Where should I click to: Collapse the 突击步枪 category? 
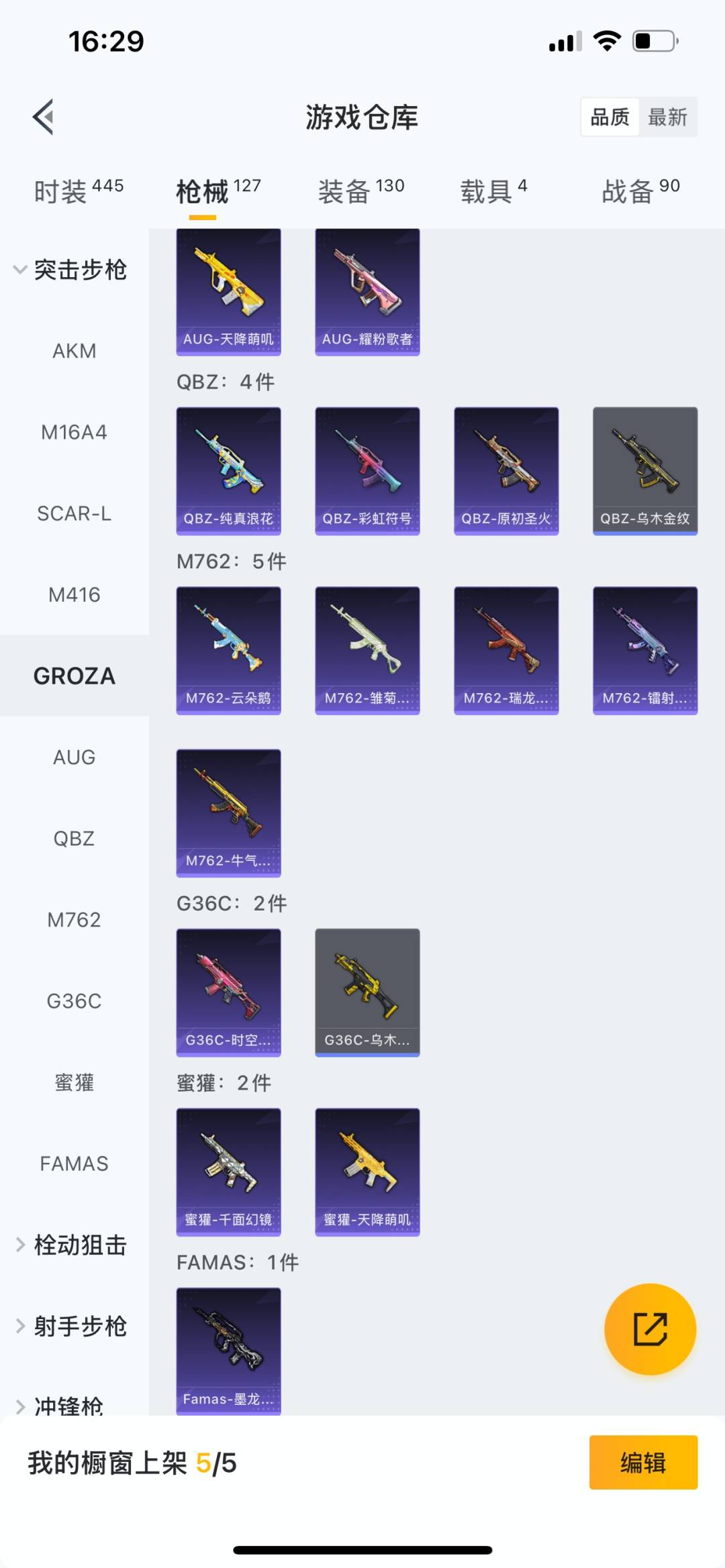70,270
